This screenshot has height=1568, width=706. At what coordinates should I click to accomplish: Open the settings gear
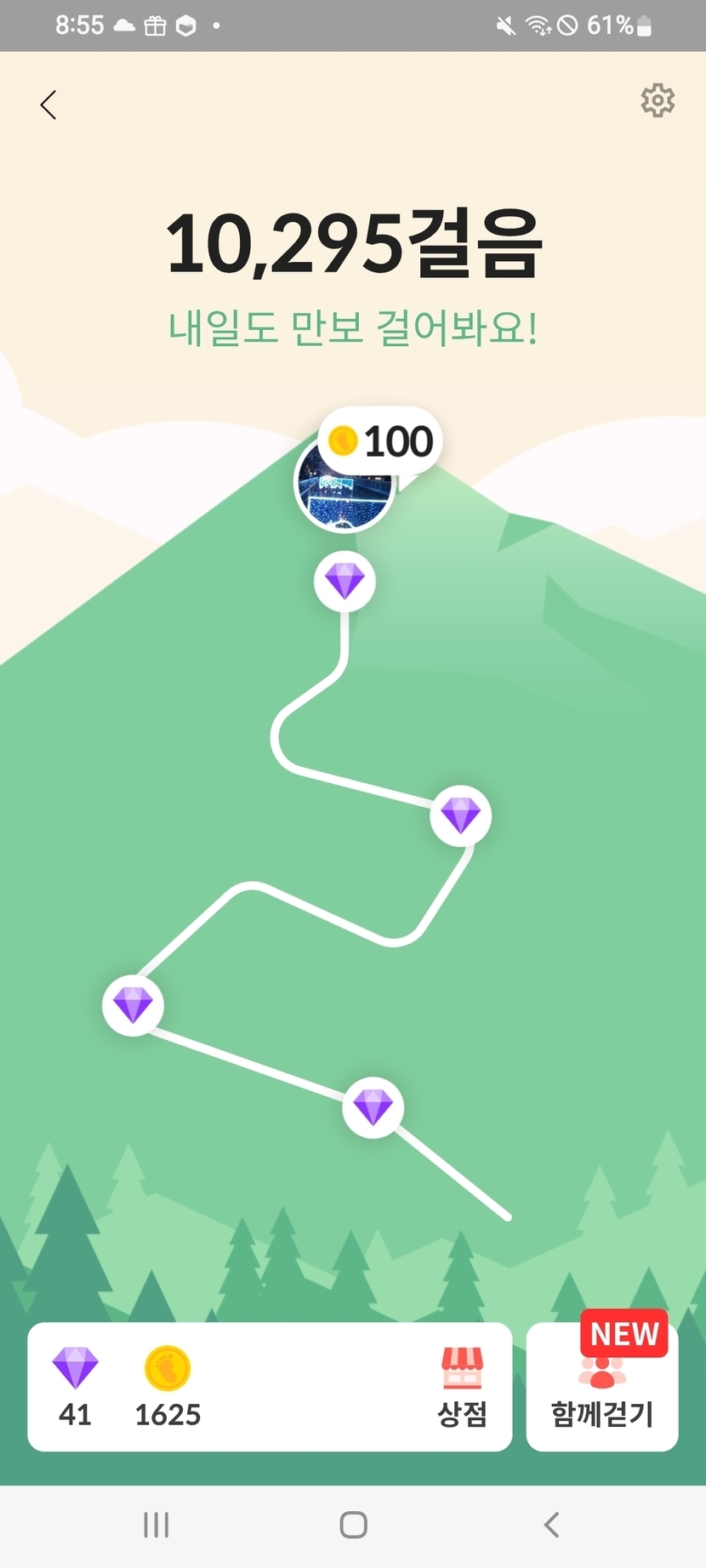658,101
